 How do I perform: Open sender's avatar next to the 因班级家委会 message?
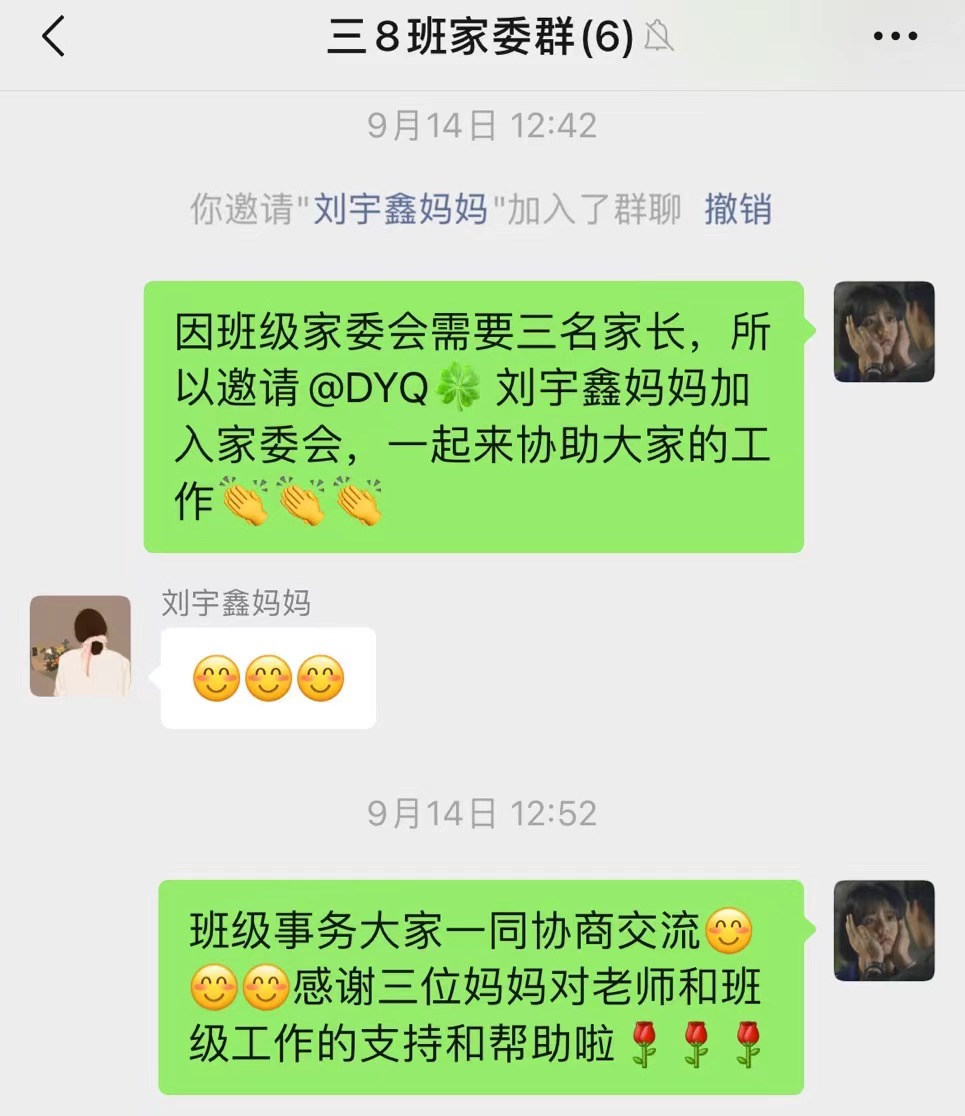click(x=884, y=332)
